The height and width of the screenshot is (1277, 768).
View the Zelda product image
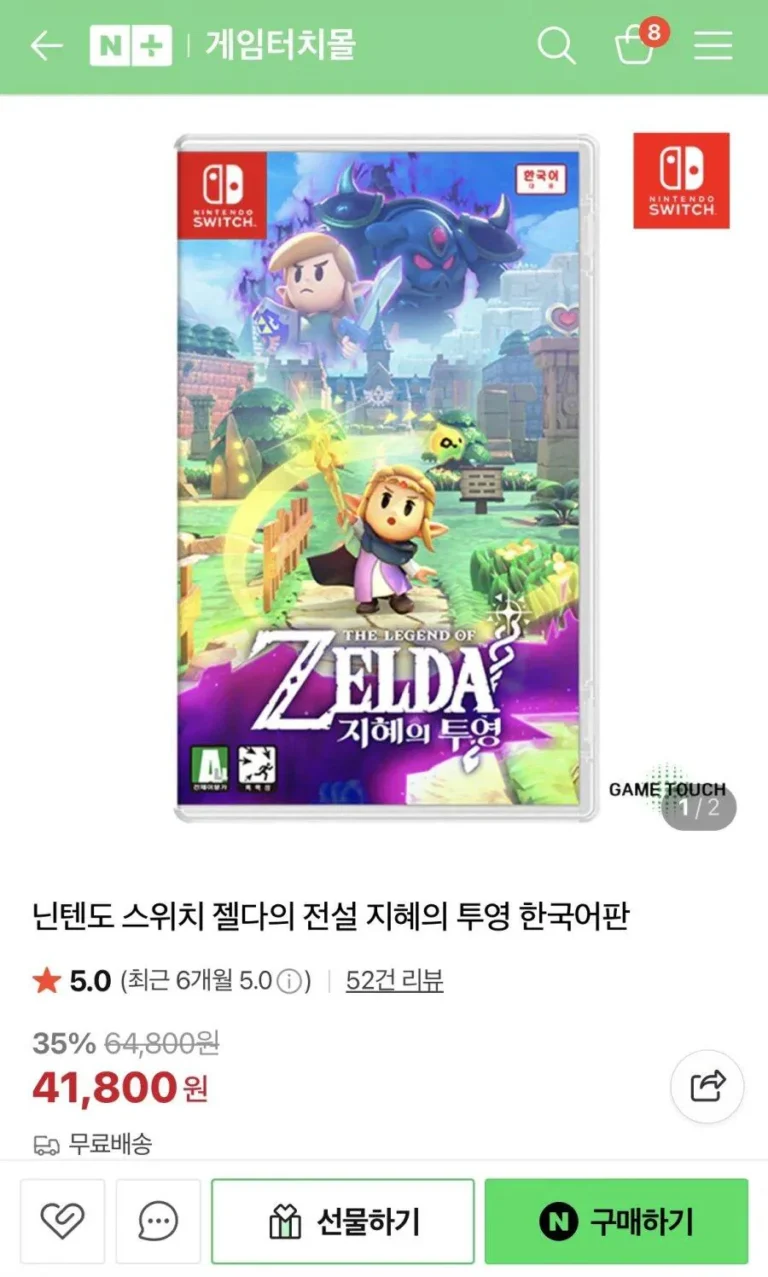(x=386, y=478)
